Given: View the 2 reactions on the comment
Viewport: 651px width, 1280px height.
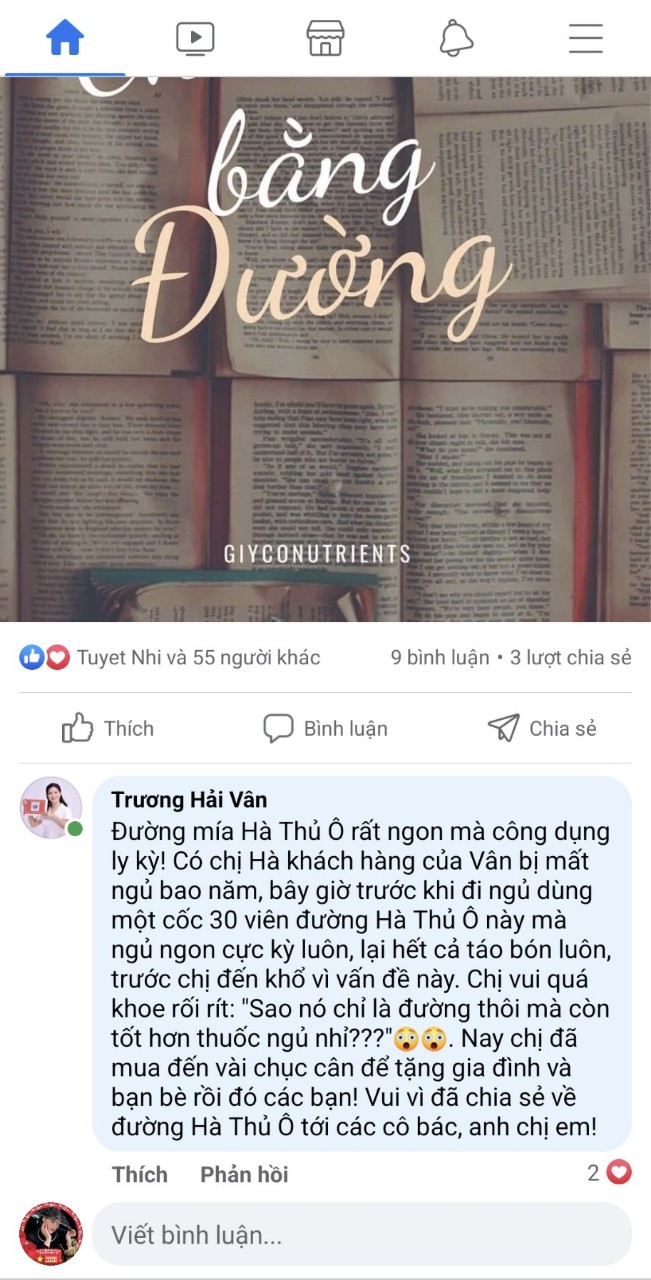Looking at the screenshot, I should pos(609,1172).
